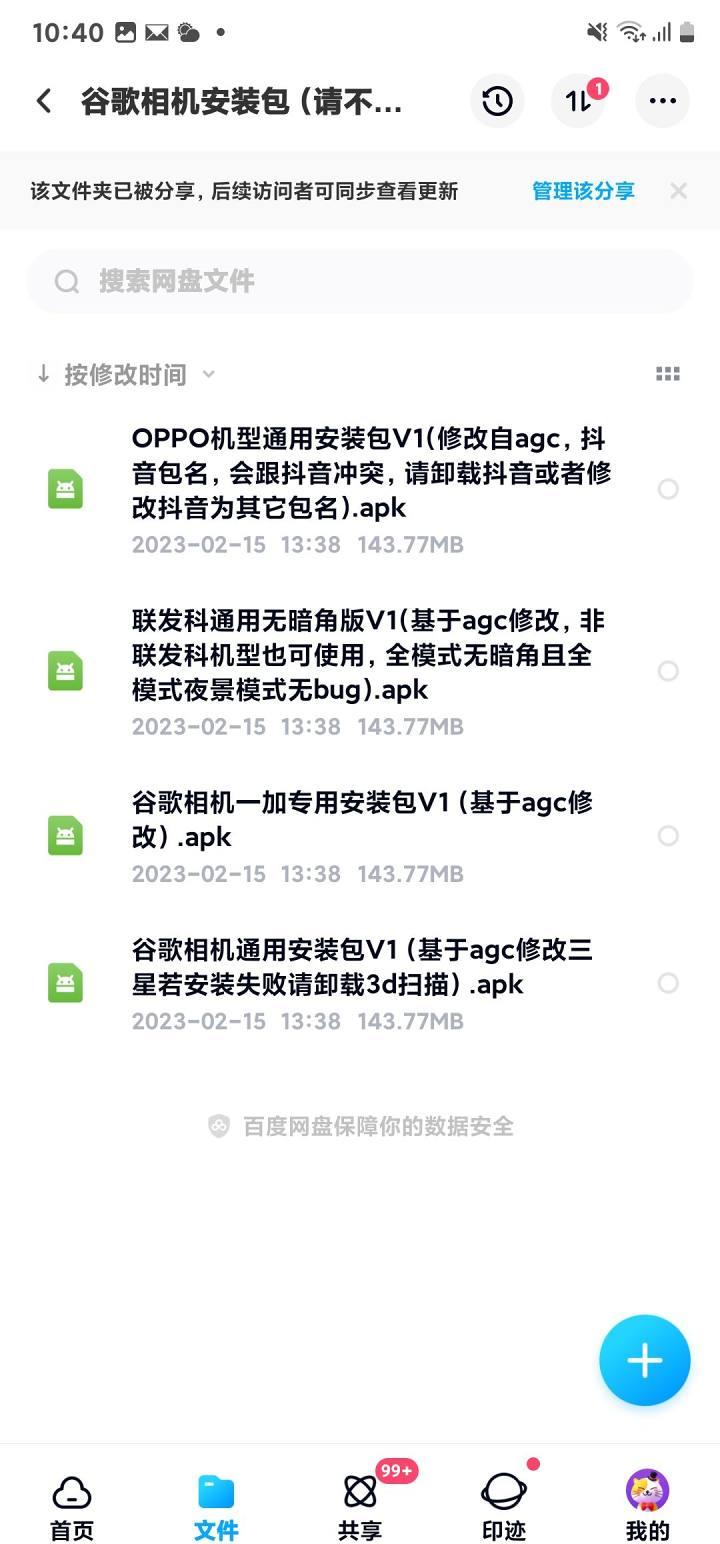The image size is (720, 1544).
Task: Open the recent history clock icon
Action: pos(497,101)
